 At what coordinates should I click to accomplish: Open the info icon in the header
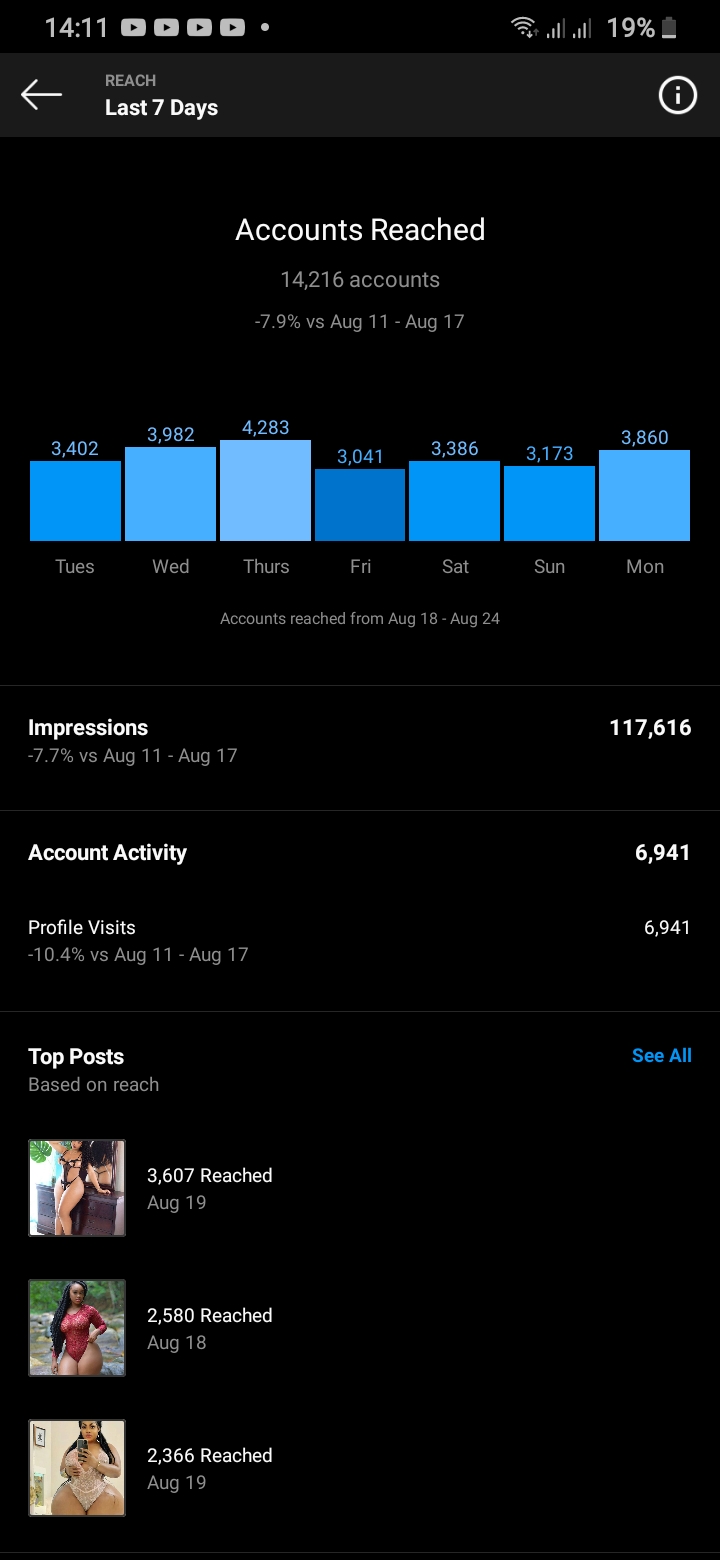point(677,95)
